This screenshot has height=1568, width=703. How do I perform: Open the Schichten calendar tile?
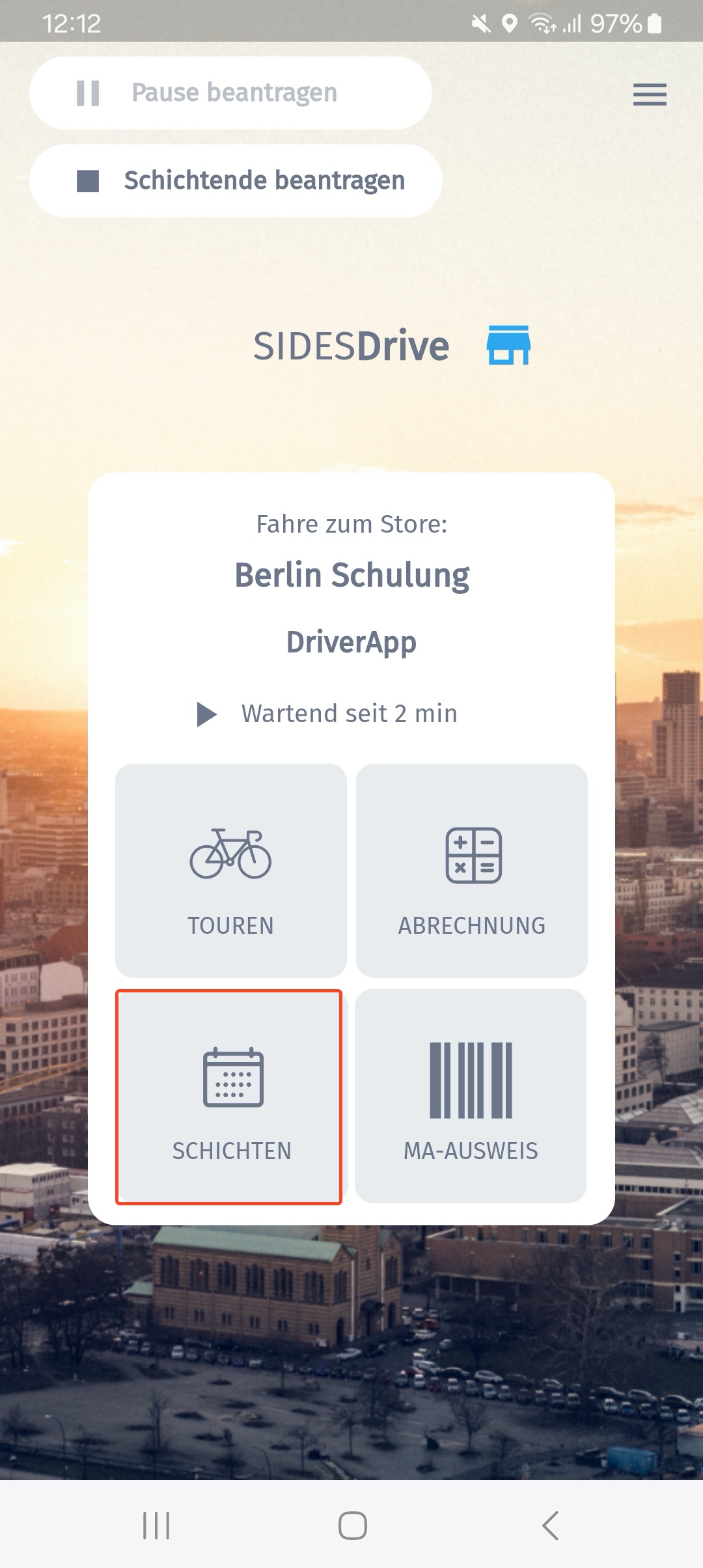(x=229, y=1097)
